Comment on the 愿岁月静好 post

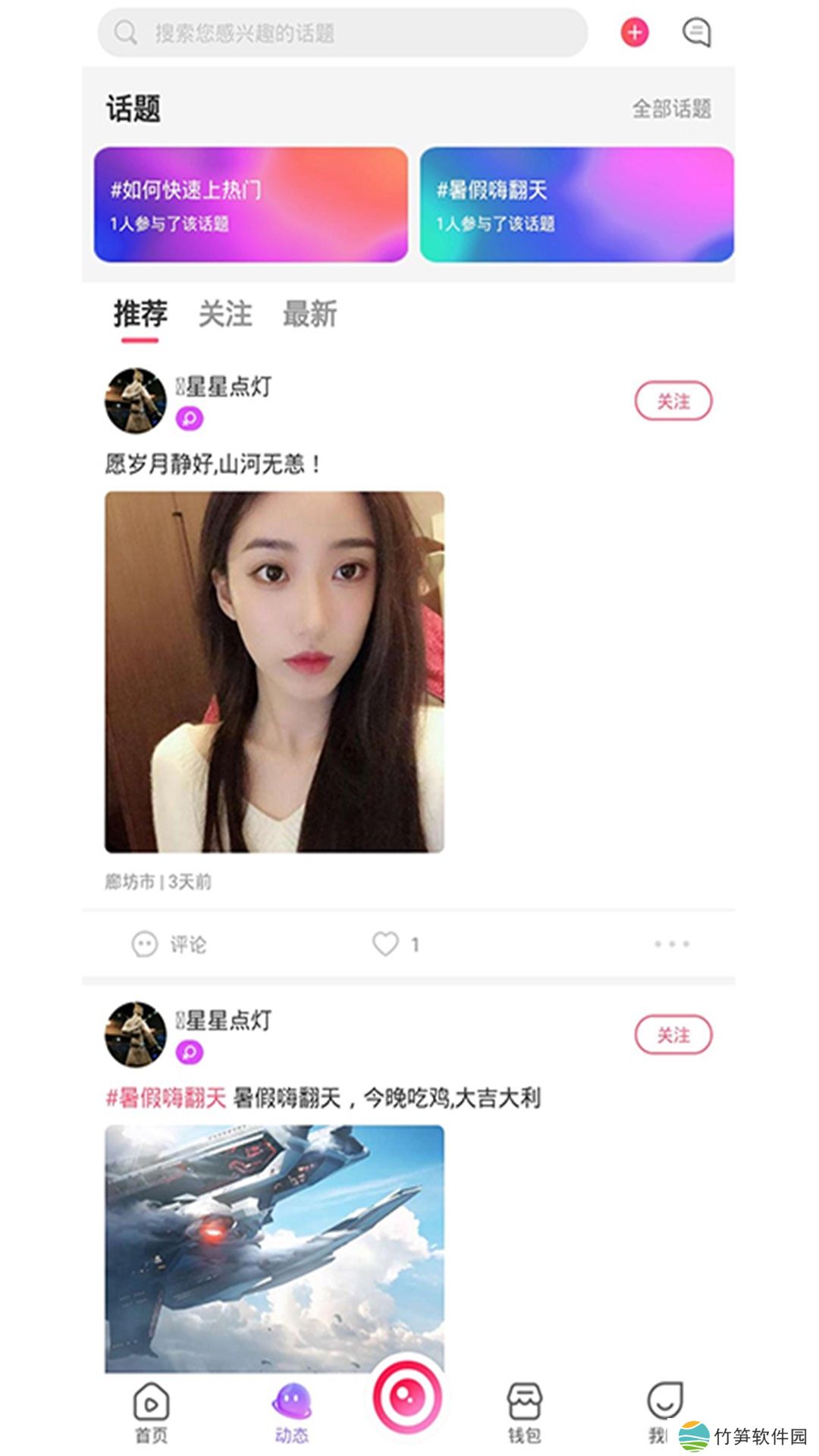click(x=169, y=944)
